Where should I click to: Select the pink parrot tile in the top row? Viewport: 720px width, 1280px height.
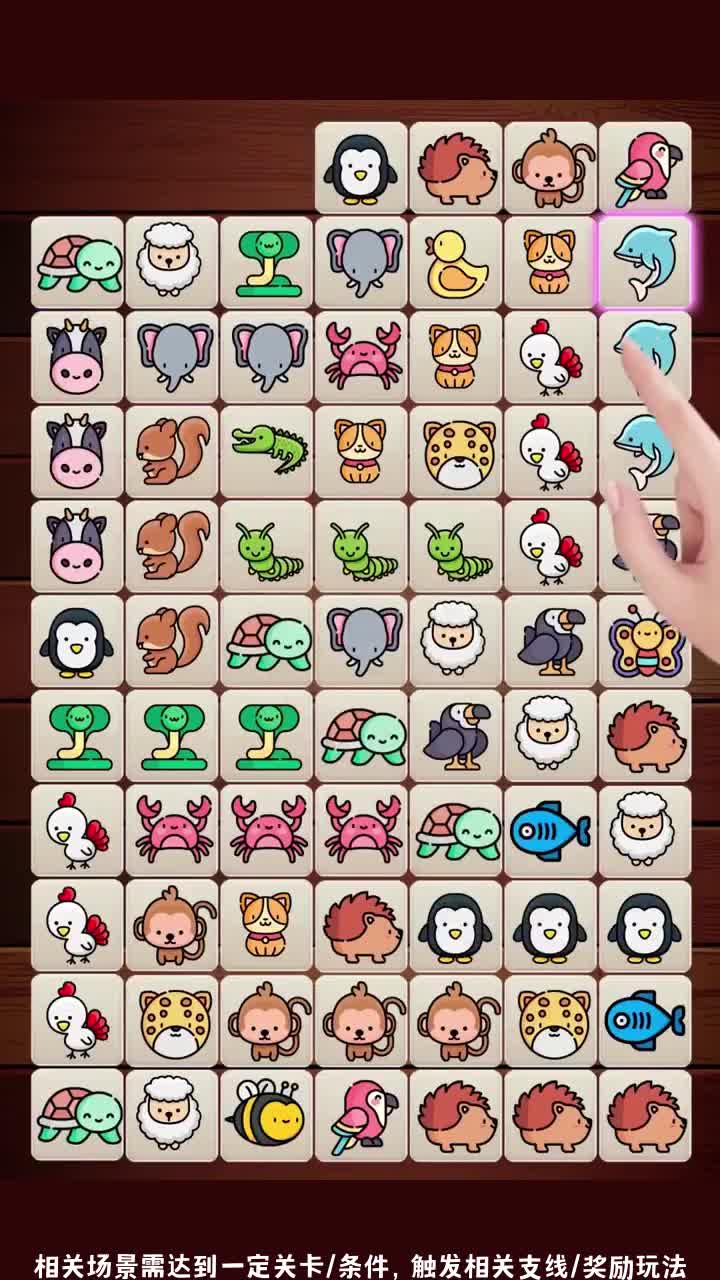pyautogui.click(x=643, y=168)
